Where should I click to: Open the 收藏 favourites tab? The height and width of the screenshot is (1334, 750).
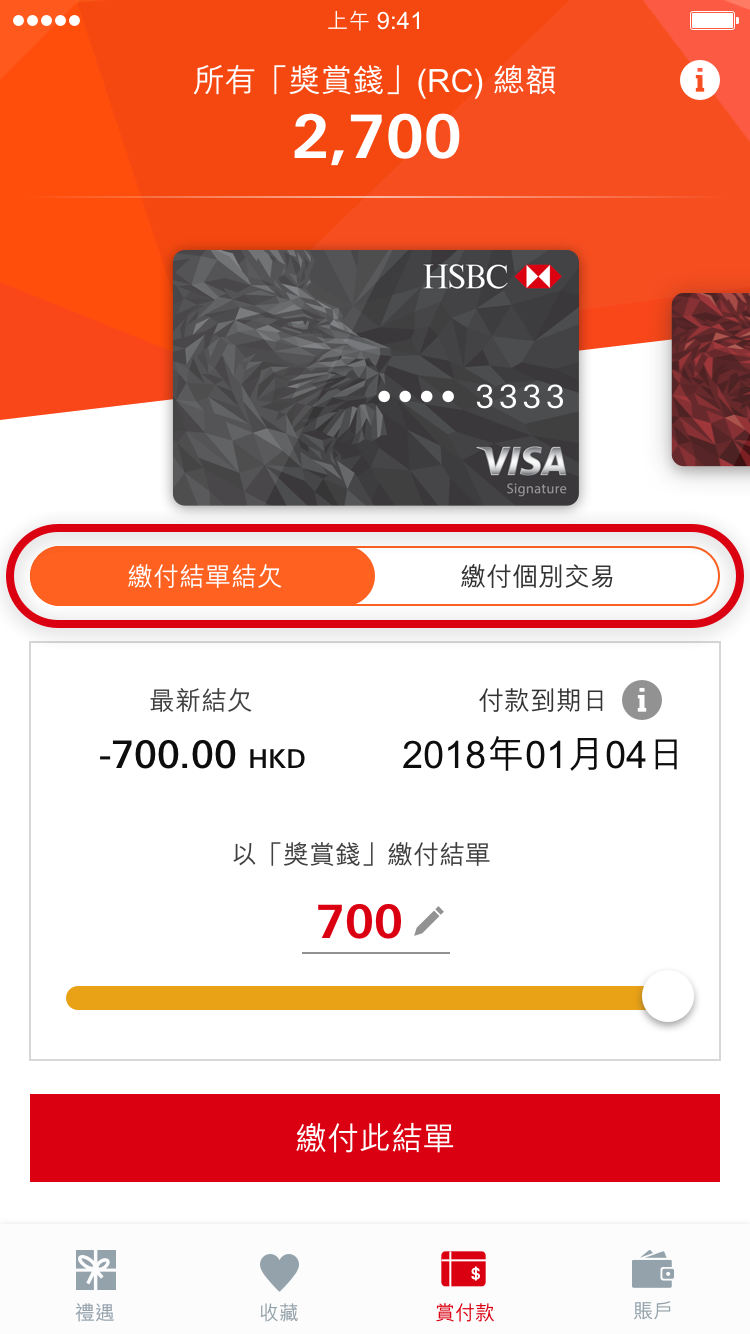[x=279, y=1284]
